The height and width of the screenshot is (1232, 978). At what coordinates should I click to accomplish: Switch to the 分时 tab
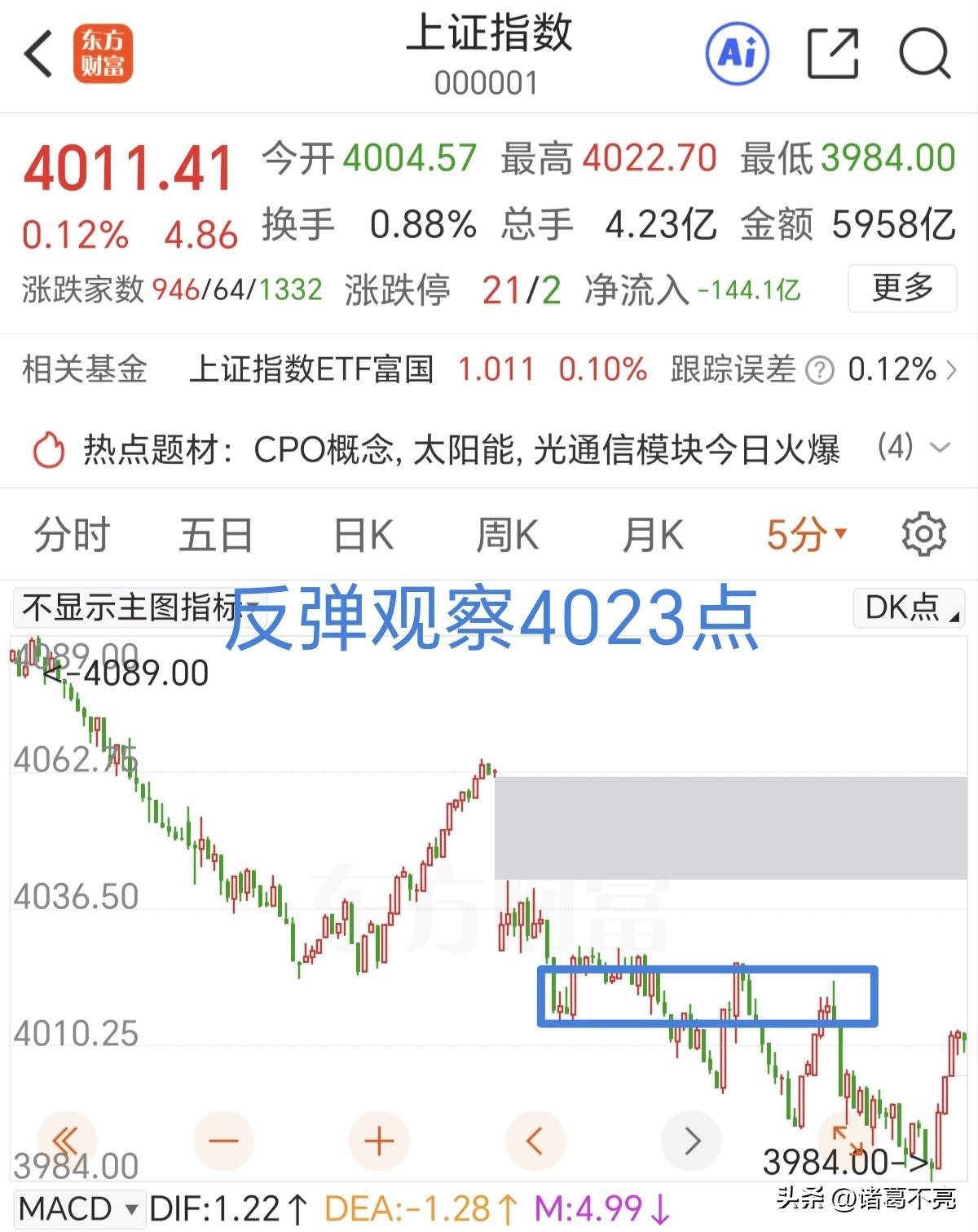pyautogui.click(x=72, y=535)
